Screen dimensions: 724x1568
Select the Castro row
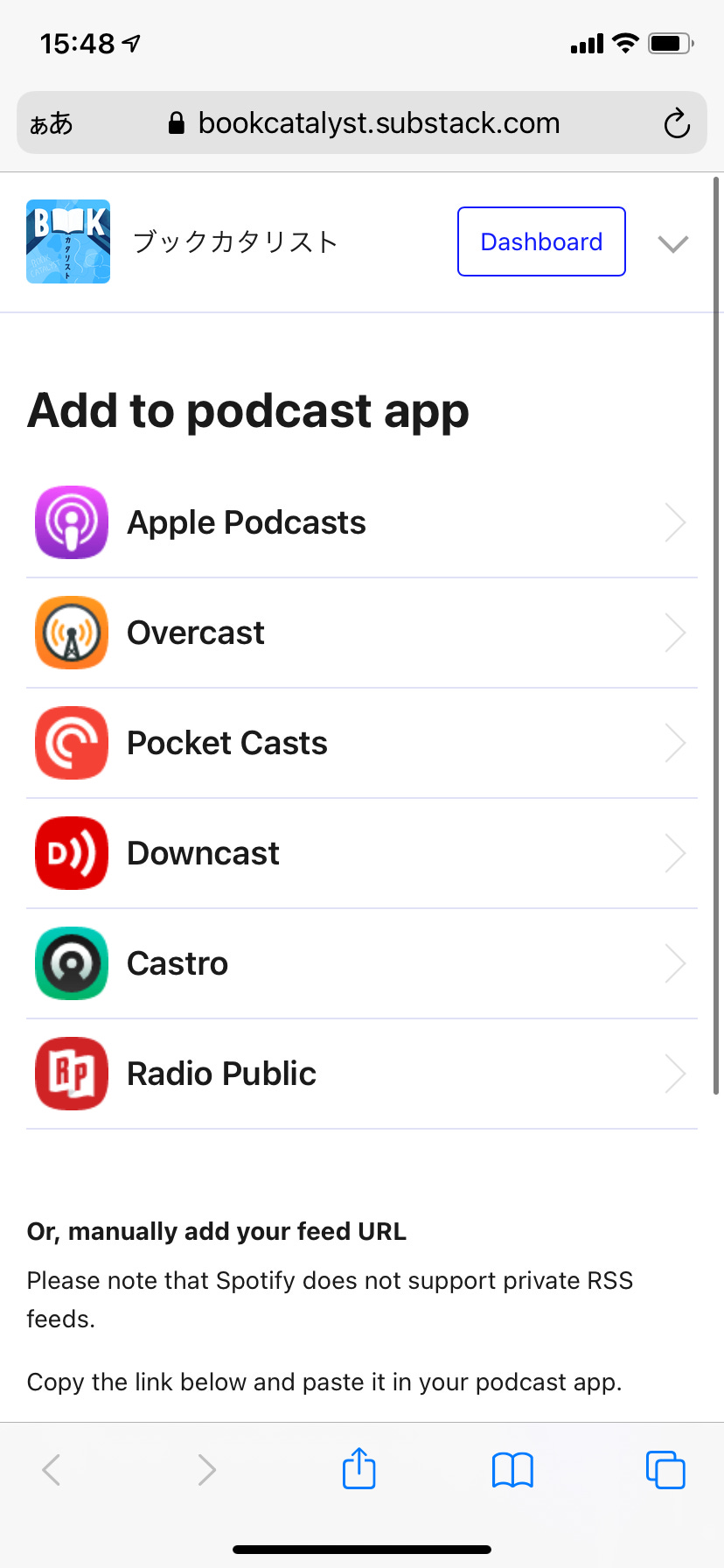(x=362, y=963)
